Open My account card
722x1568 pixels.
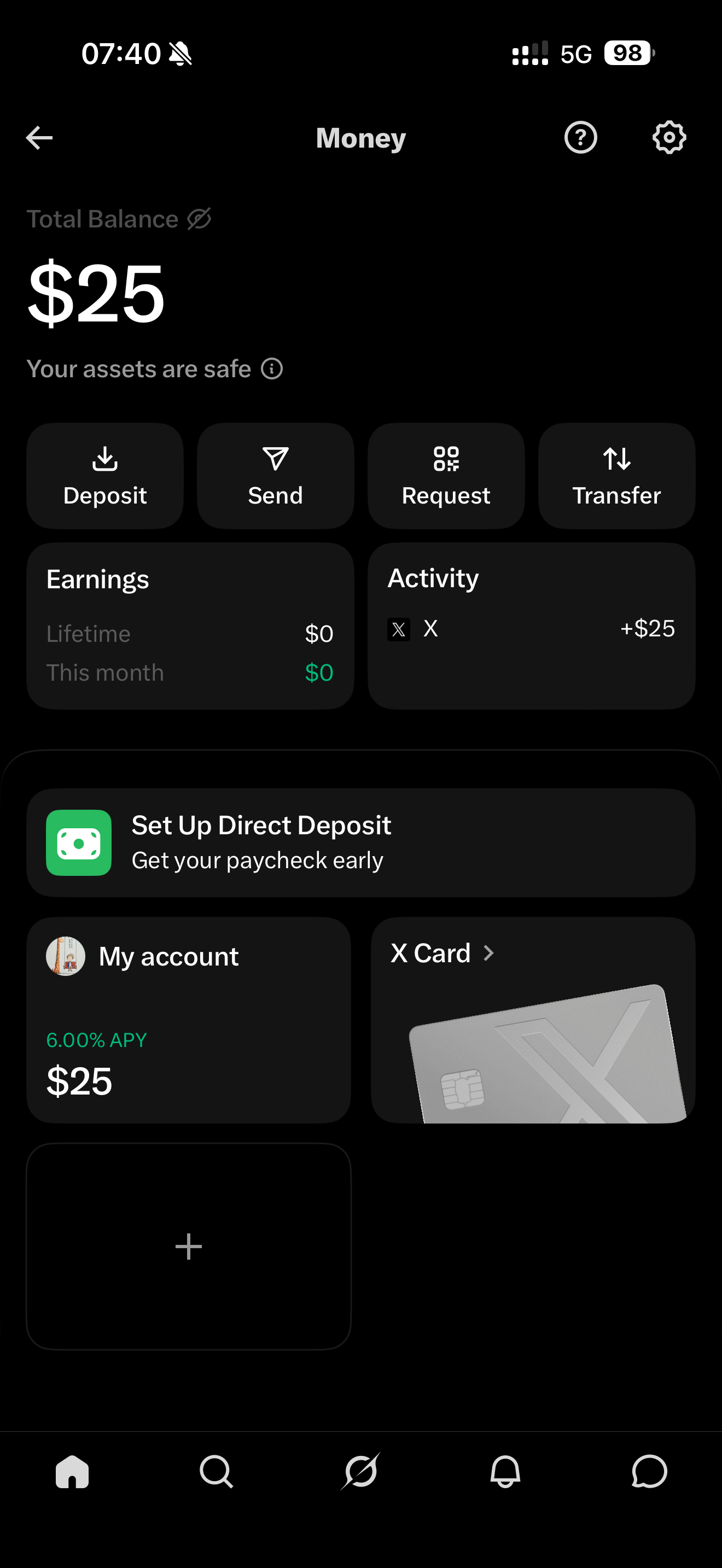click(x=189, y=1020)
